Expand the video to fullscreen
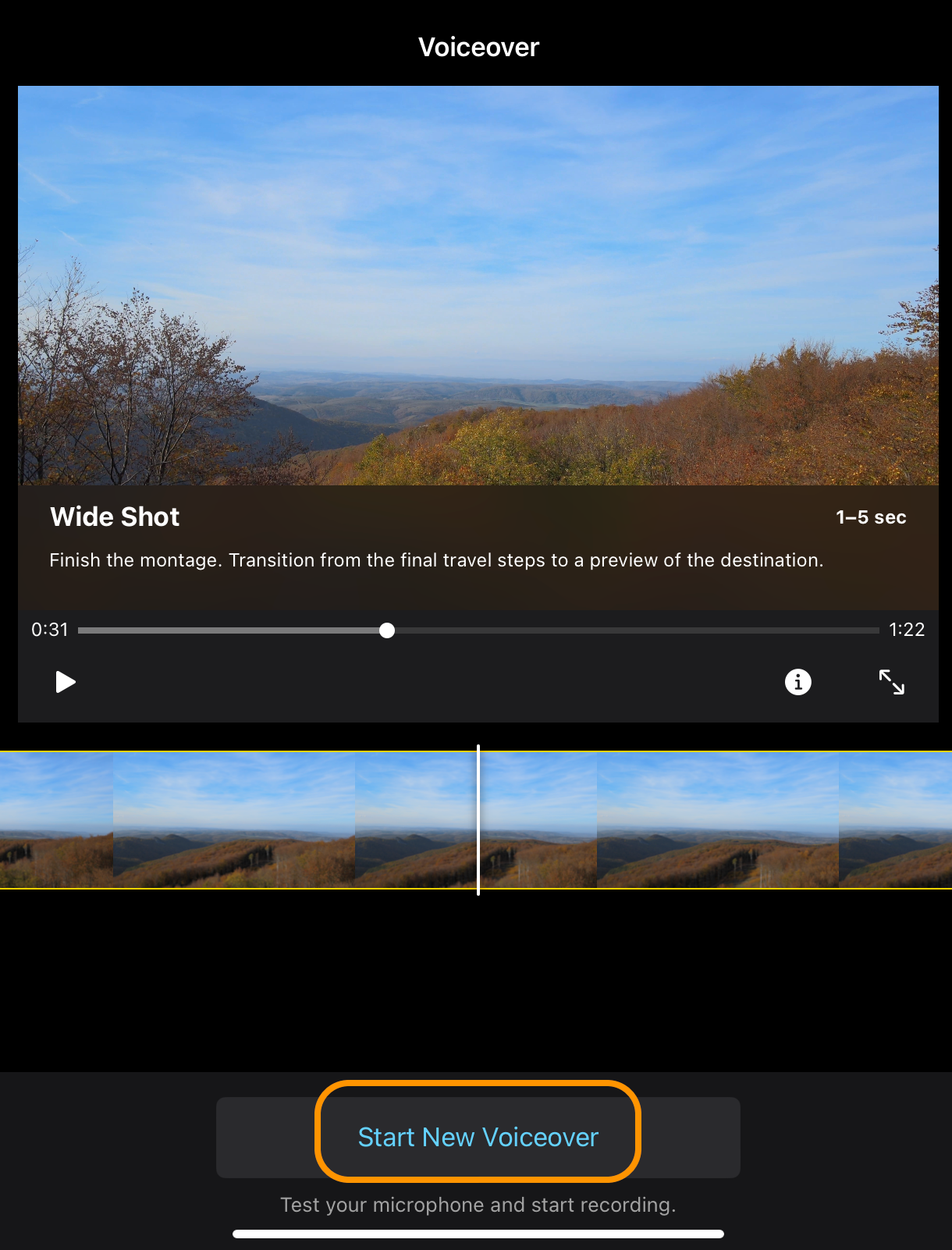Viewport: 952px width, 1250px height. tap(891, 682)
